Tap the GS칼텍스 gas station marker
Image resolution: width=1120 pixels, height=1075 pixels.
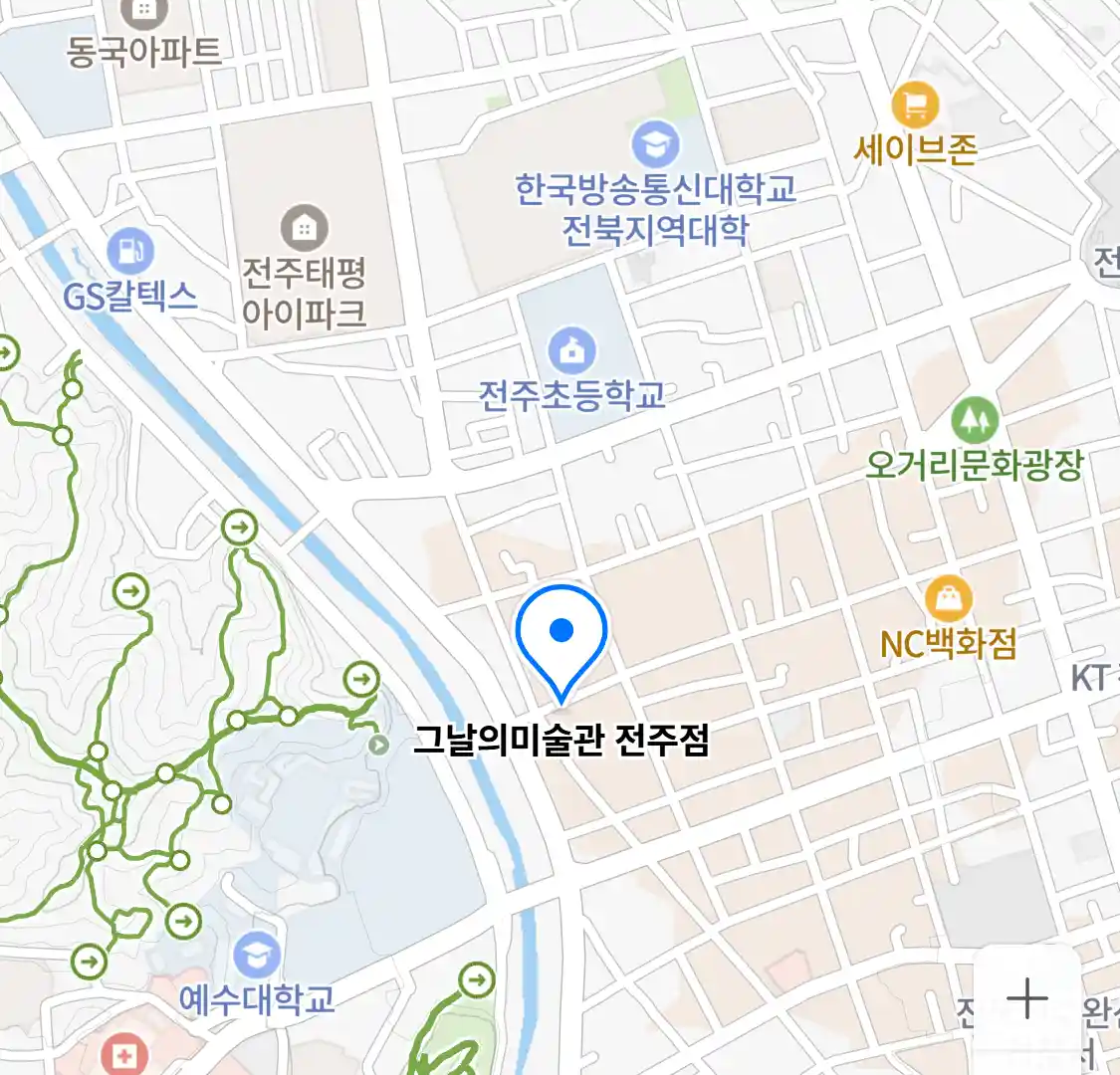click(130, 251)
